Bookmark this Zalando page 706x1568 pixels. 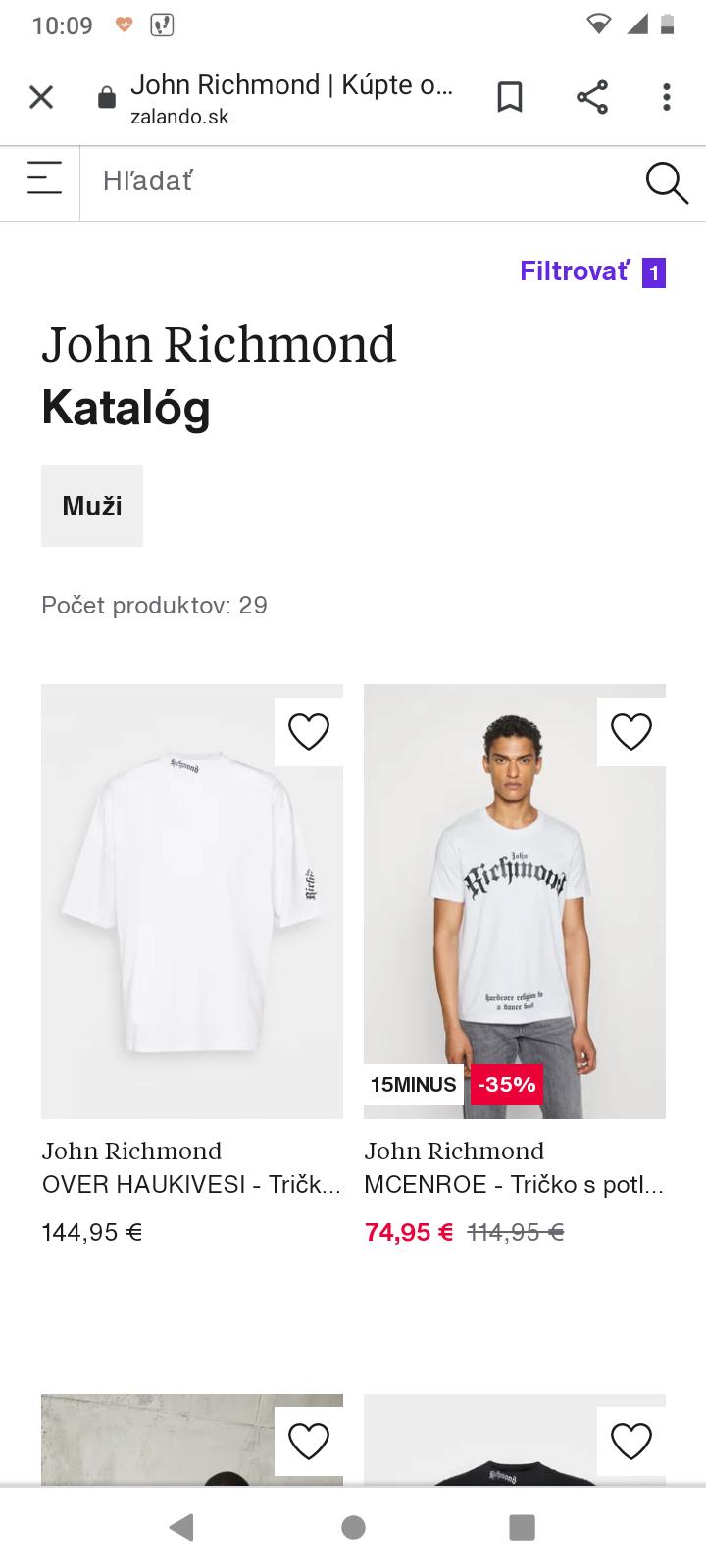[510, 97]
